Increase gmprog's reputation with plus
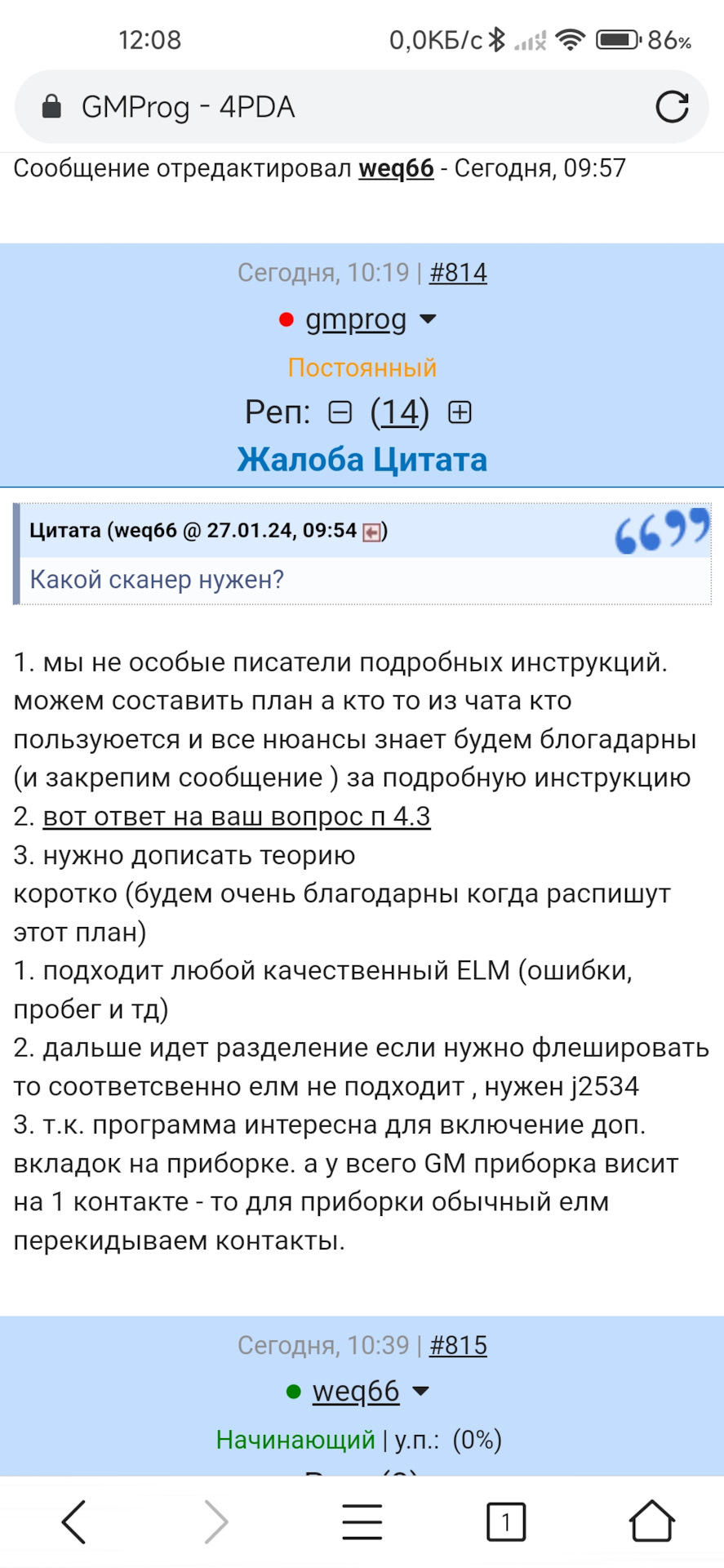This screenshot has width=724, height=1568. 460,412
